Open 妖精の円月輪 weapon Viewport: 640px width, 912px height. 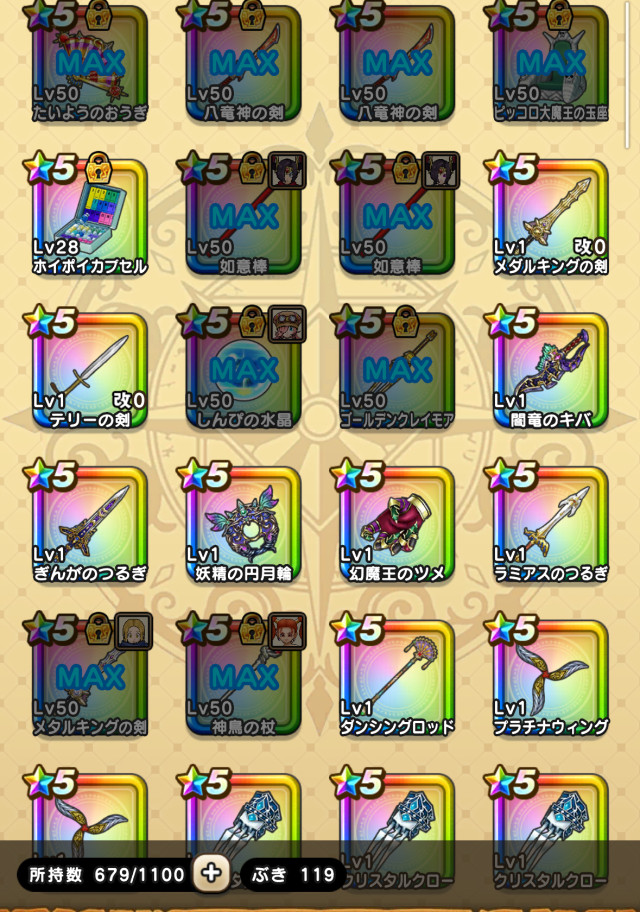(x=243, y=525)
